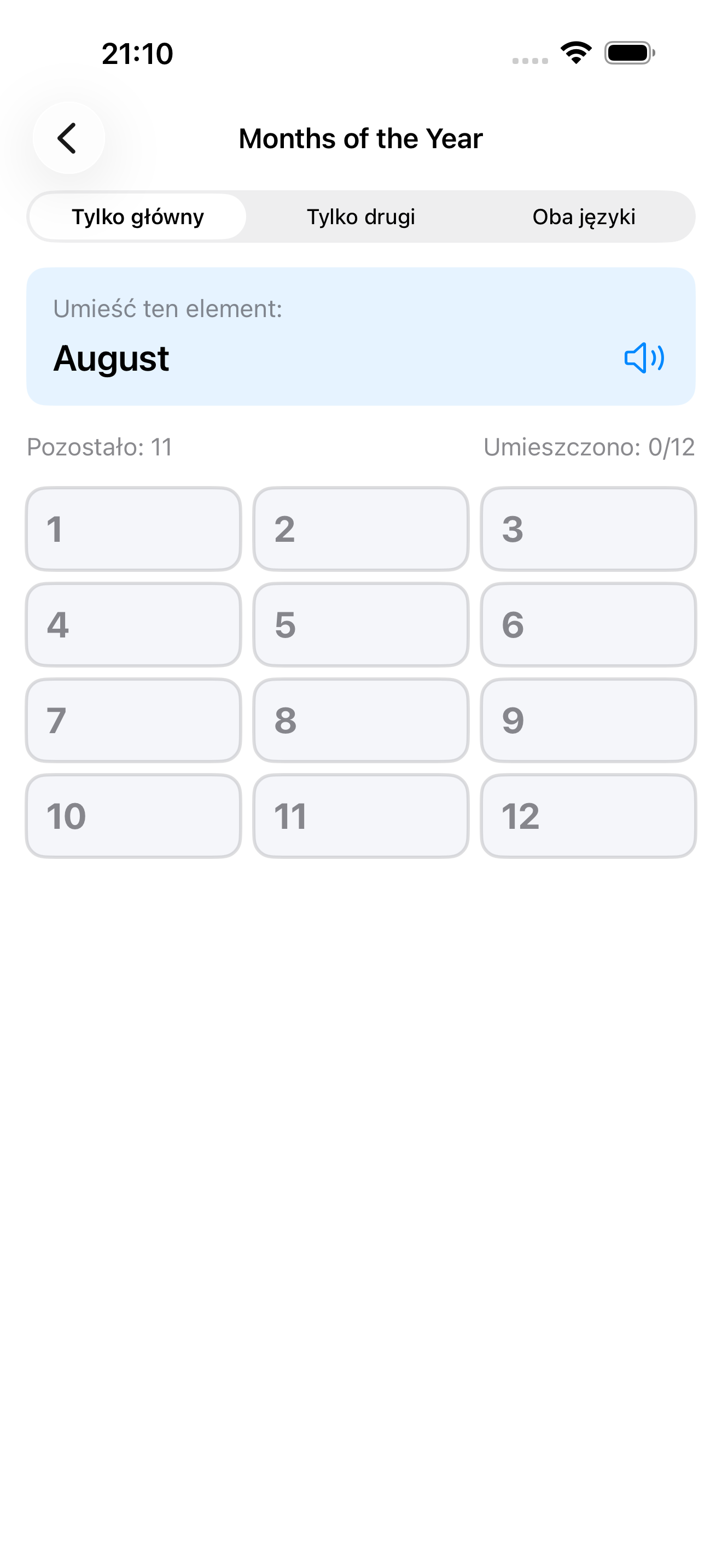Choose position 7
This screenshot has height=1568, width=722.
(x=133, y=720)
